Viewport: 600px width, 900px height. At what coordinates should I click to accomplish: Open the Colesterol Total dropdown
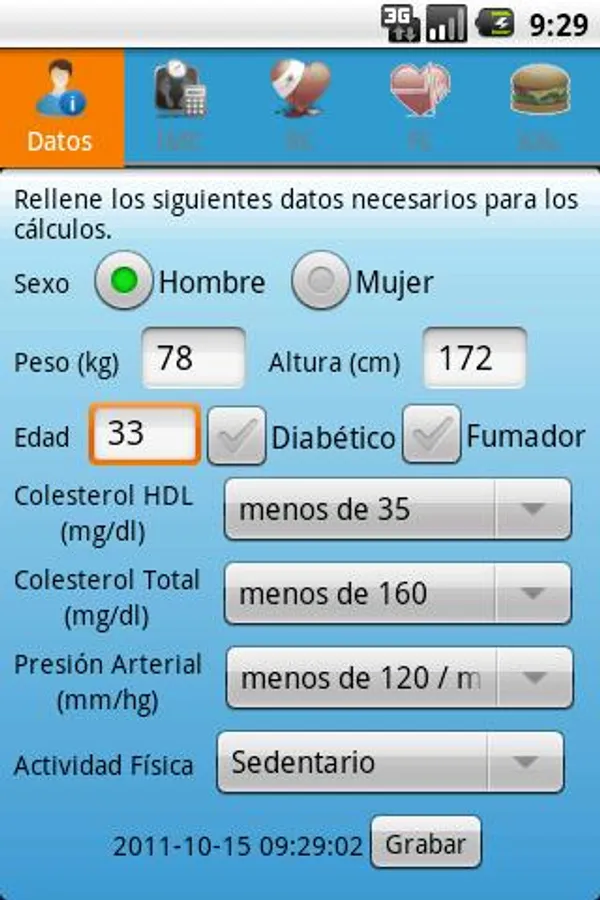pos(398,594)
